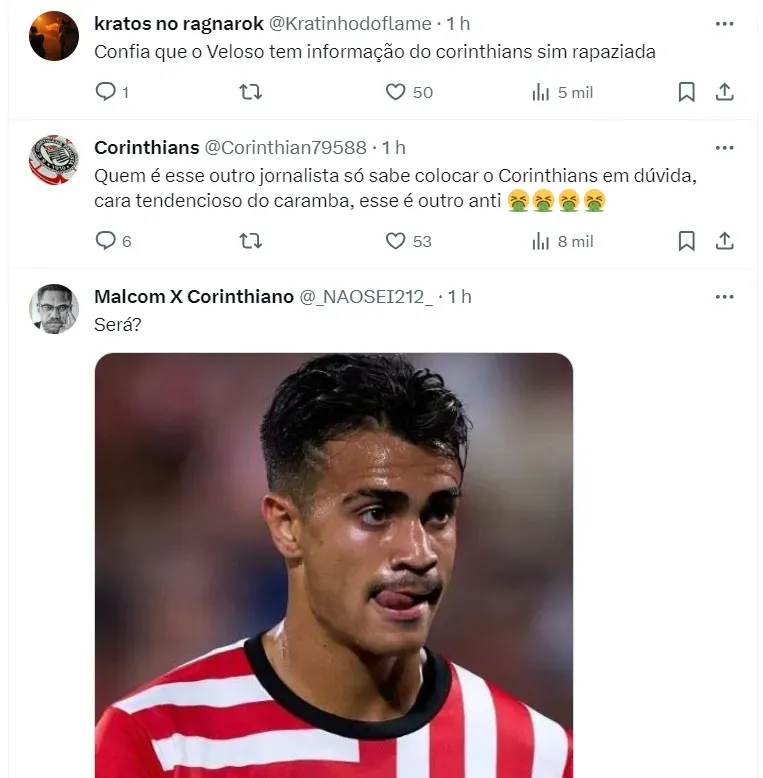763x778 pixels.
Task: Bookmark kratos no ragnarok's tweet
Action: [686, 92]
